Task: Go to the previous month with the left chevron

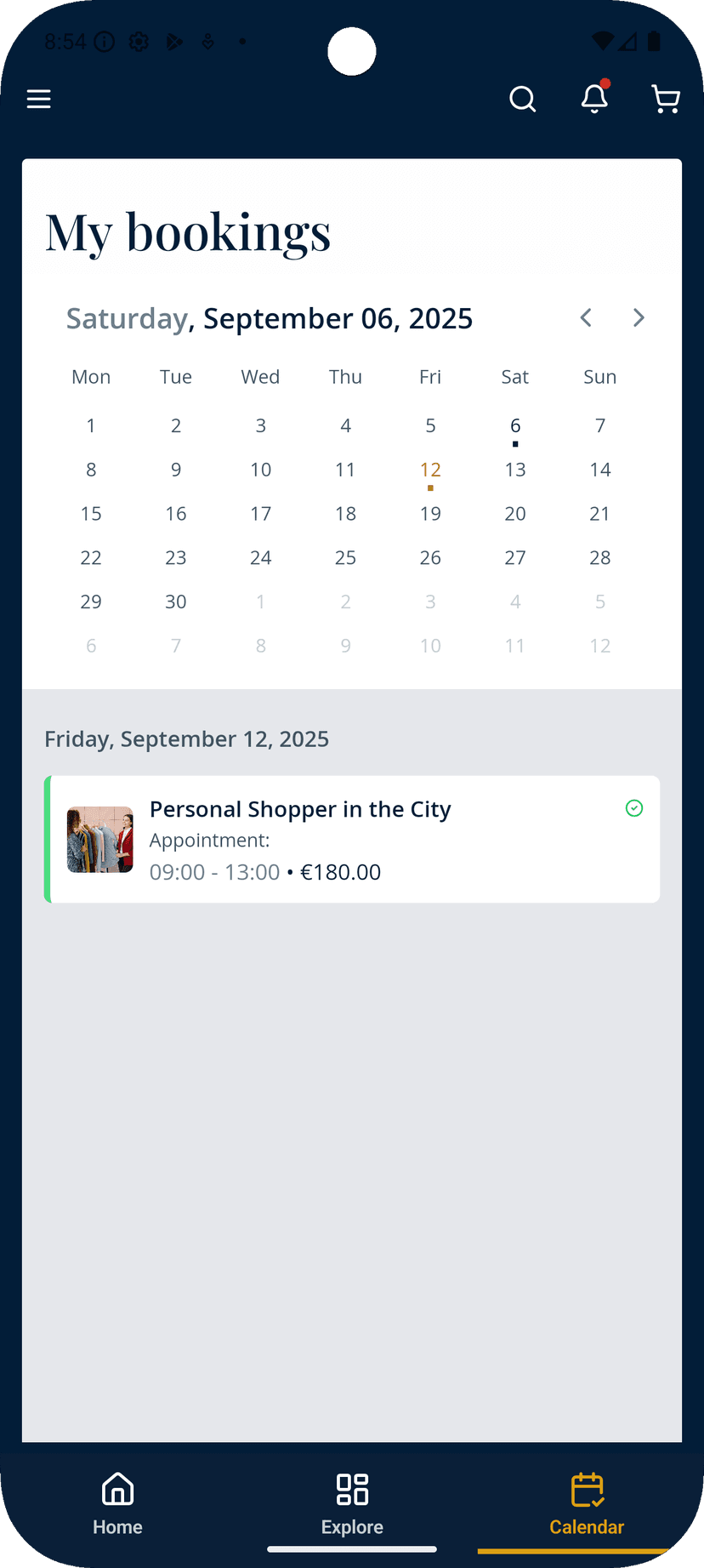Action: pyautogui.click(x=586, y=317)
